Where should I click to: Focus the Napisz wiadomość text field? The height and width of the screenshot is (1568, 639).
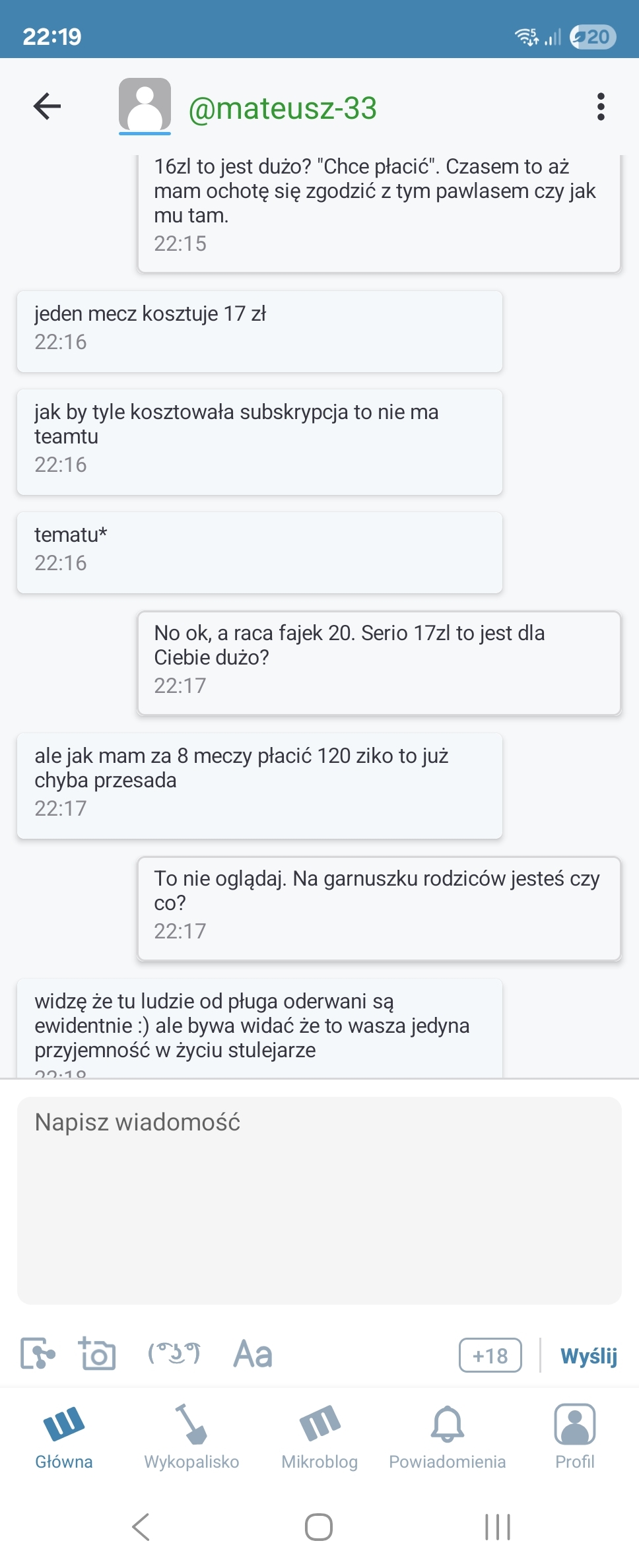click(x=319, y=1200)
